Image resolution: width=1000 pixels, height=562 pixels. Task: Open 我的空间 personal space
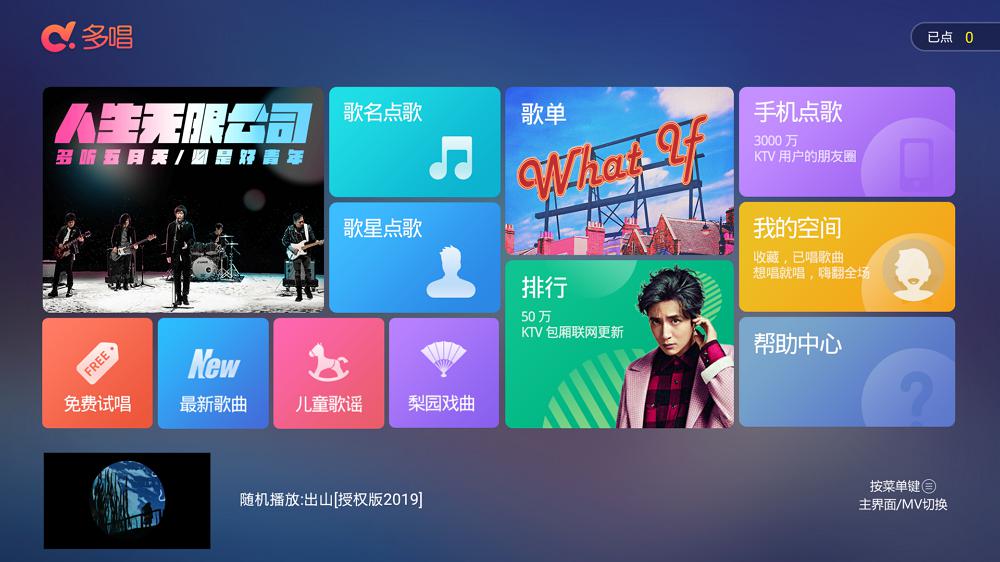coord(846,257)
